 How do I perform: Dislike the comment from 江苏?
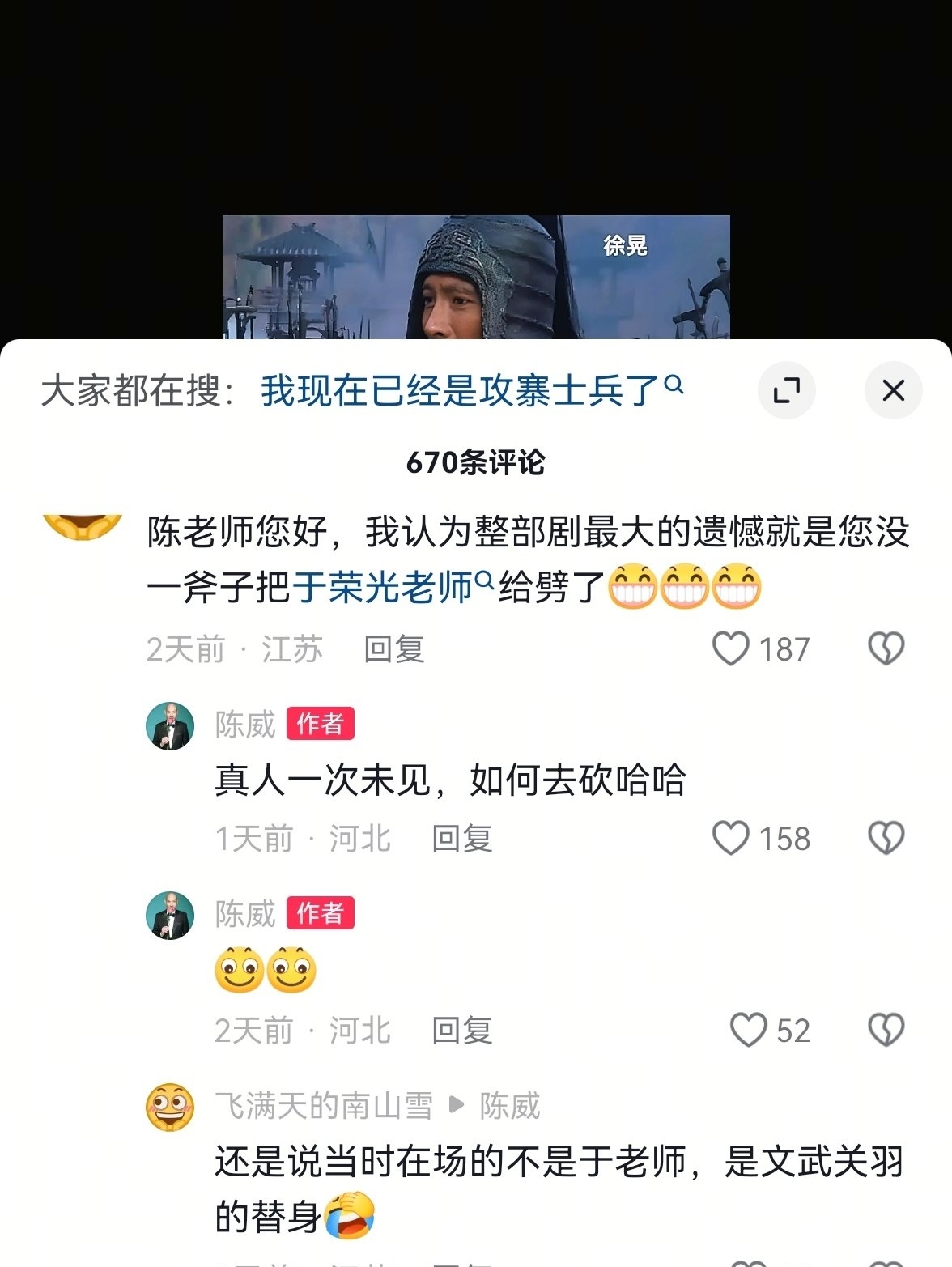pos(886,648)
